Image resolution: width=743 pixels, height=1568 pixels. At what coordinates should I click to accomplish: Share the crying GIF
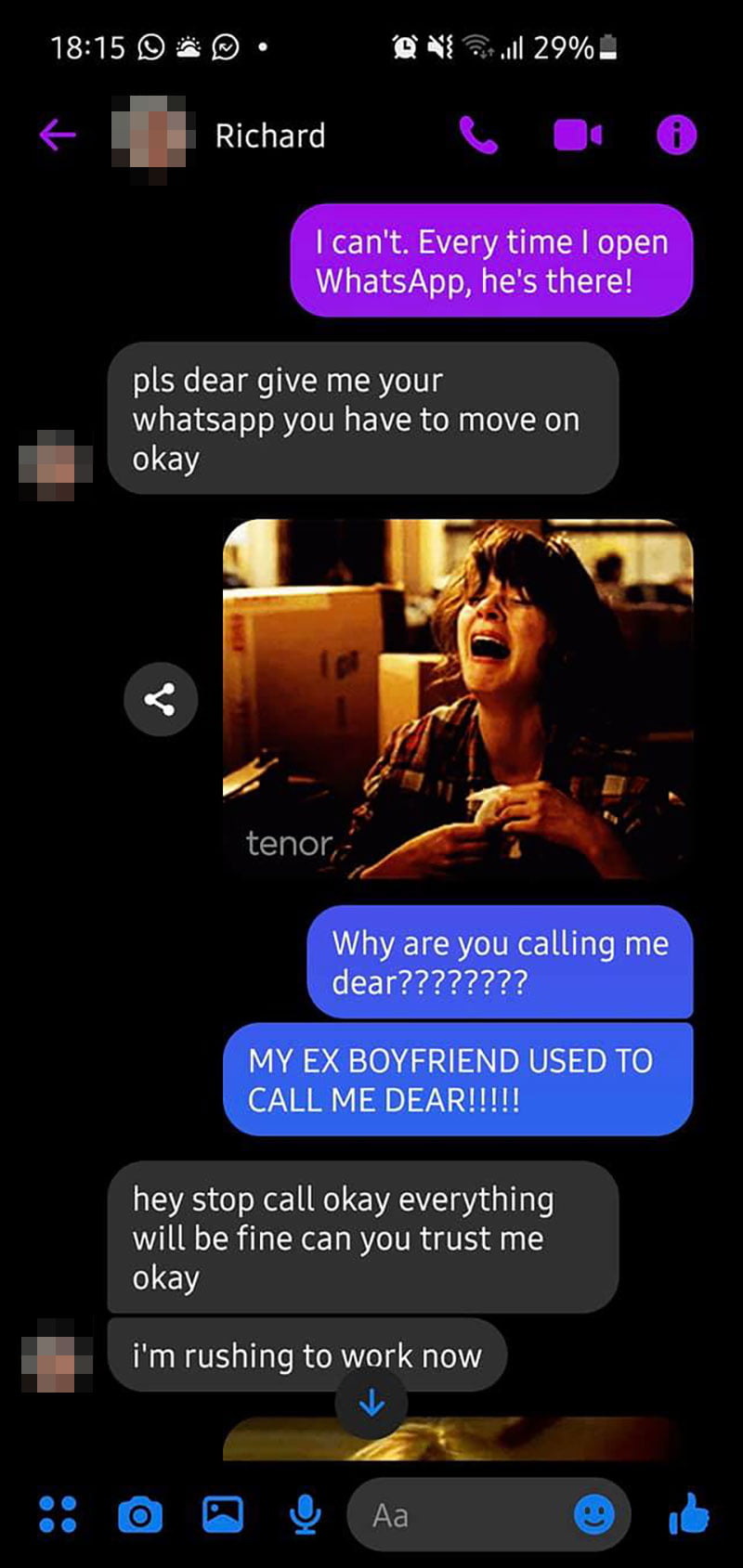(161, 699)
